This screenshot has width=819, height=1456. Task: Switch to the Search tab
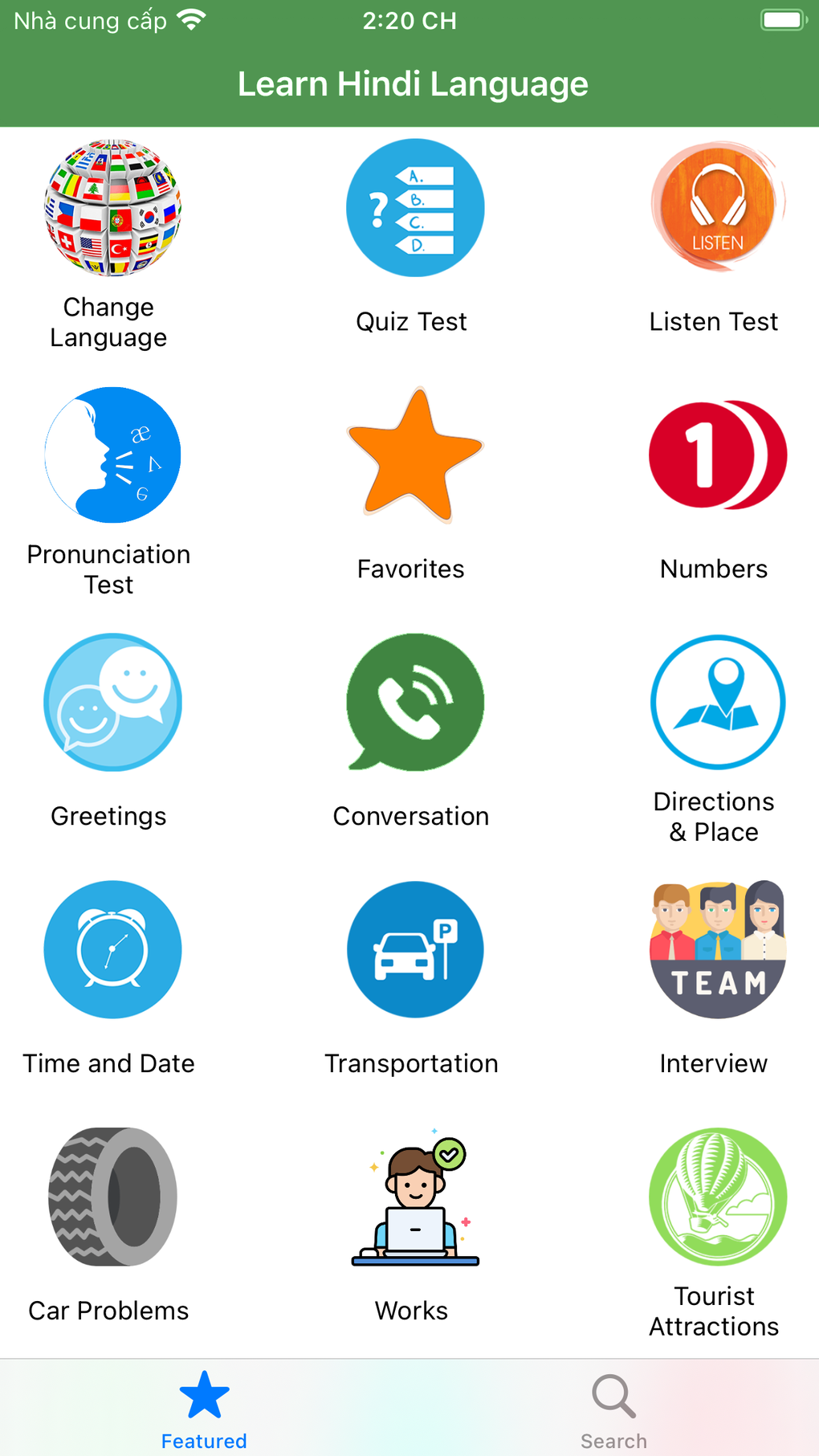[613, 1409]
